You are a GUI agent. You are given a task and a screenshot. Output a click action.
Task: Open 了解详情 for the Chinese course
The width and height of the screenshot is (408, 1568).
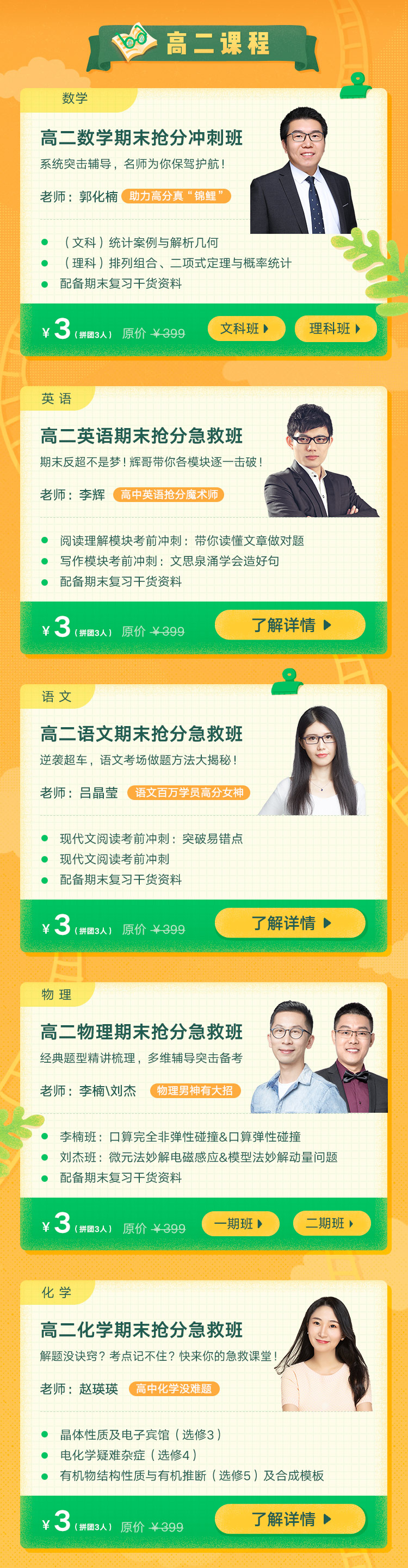point(290,923)
